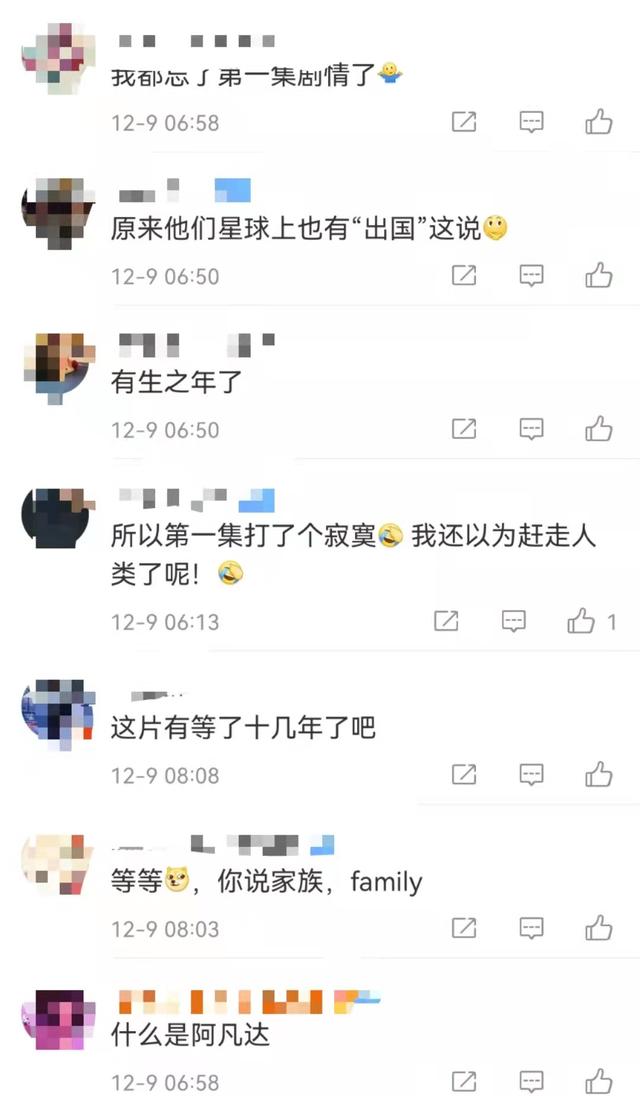Share the comment "这片有等了十几年了吧"
Screen dimensions: 640x1096
coord(464,774)
